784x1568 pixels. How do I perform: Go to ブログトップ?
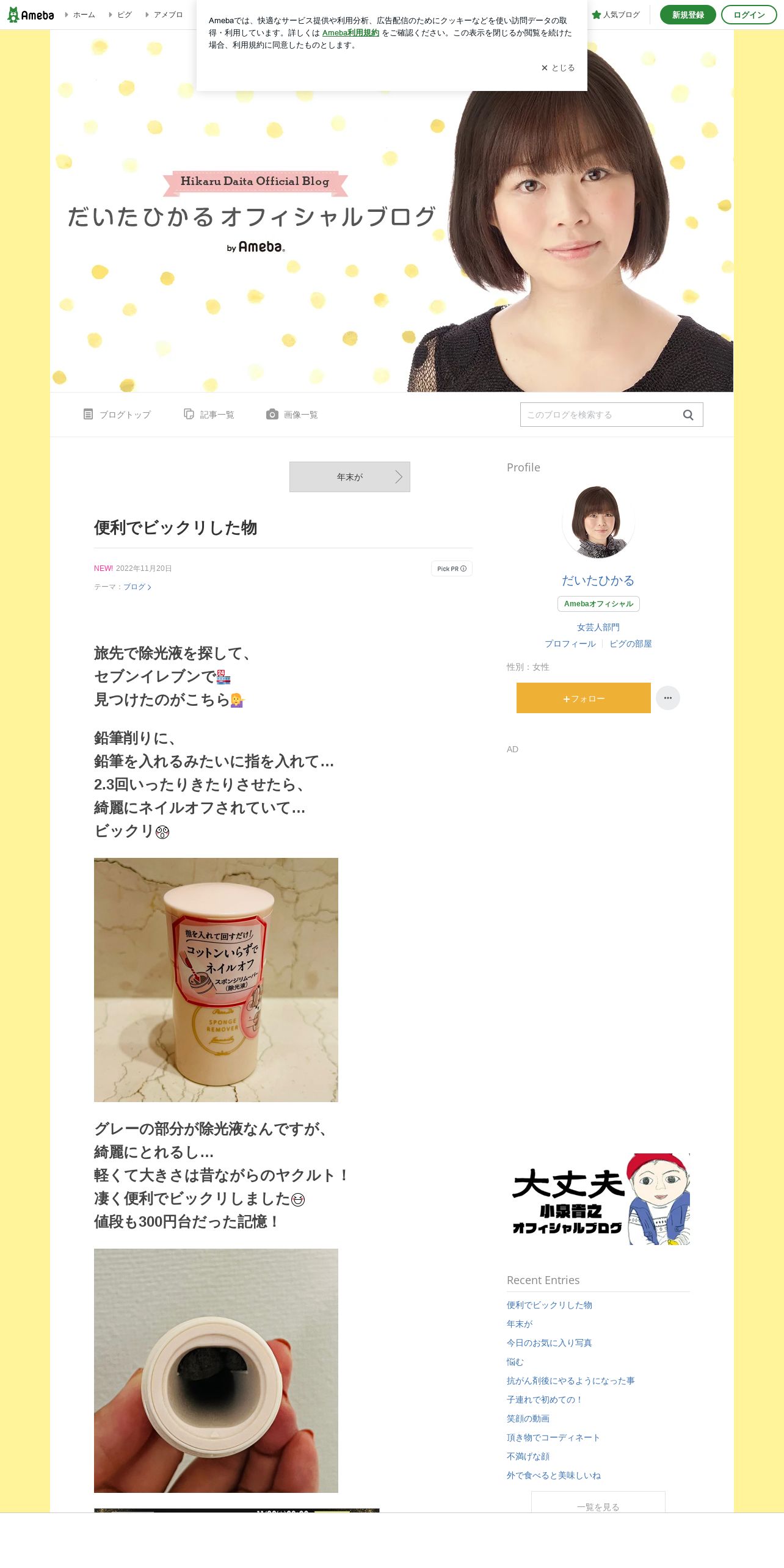(117, 415)
